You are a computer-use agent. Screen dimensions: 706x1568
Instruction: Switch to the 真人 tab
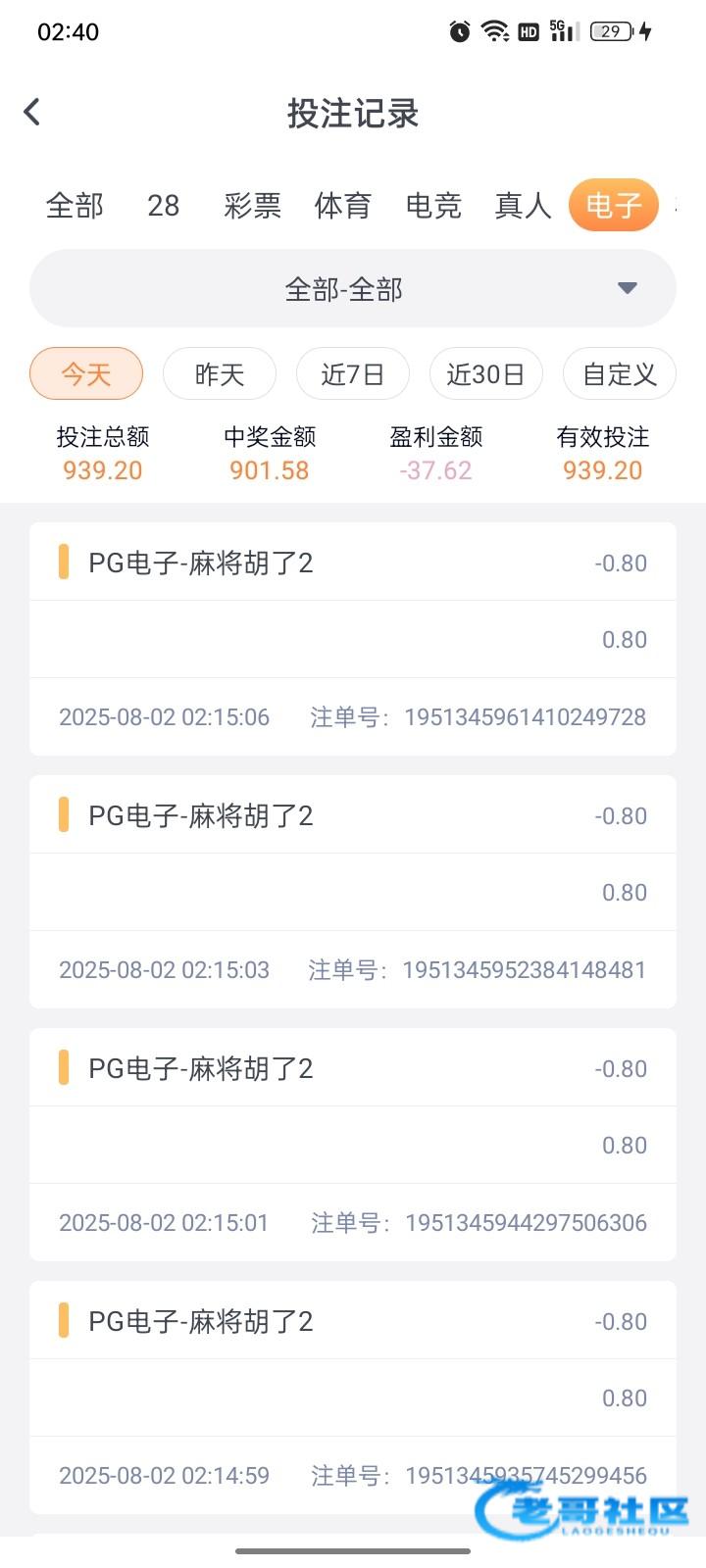pyautogui.click(x=523, y=206)
